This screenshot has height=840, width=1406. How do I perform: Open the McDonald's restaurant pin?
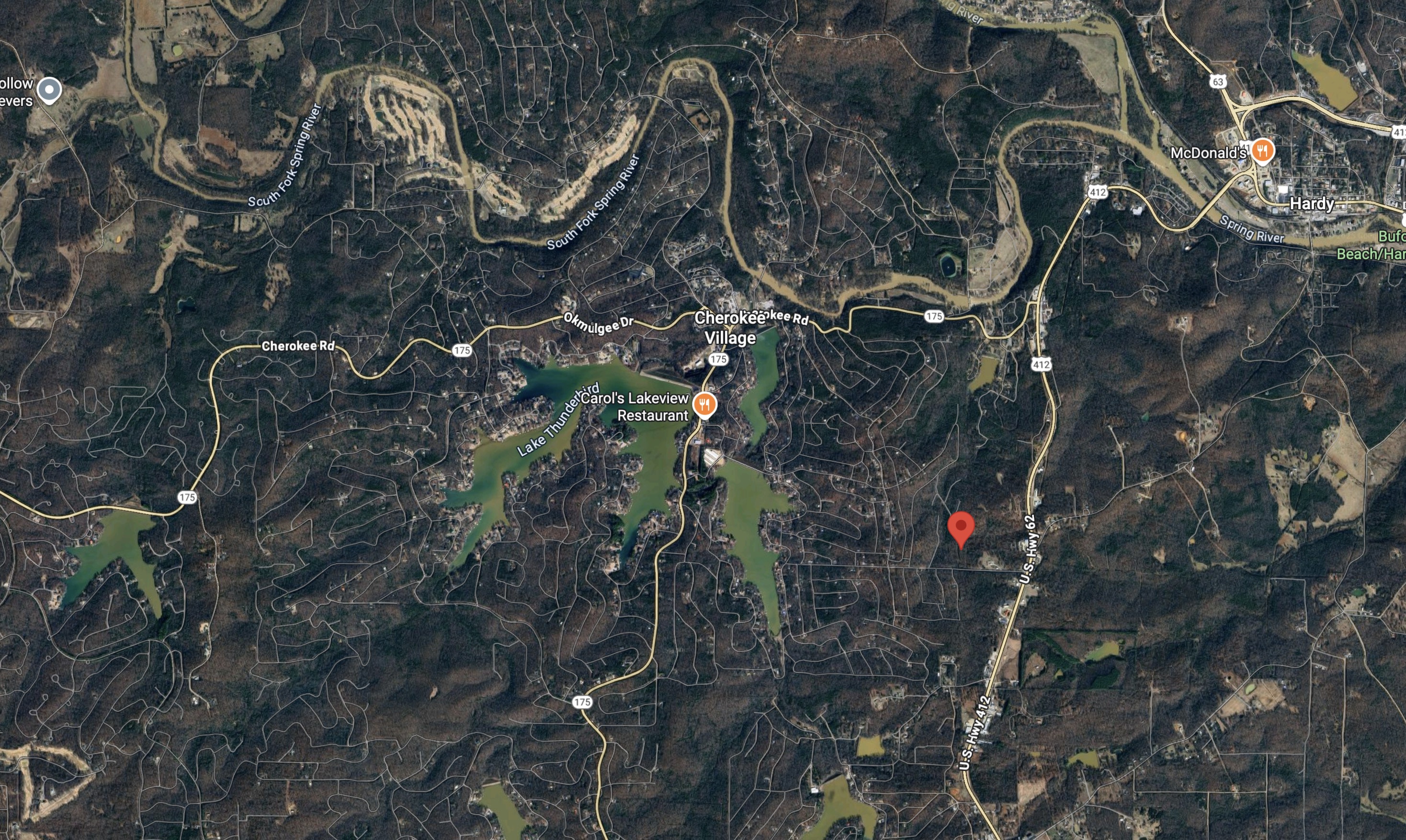point(1262,151)
